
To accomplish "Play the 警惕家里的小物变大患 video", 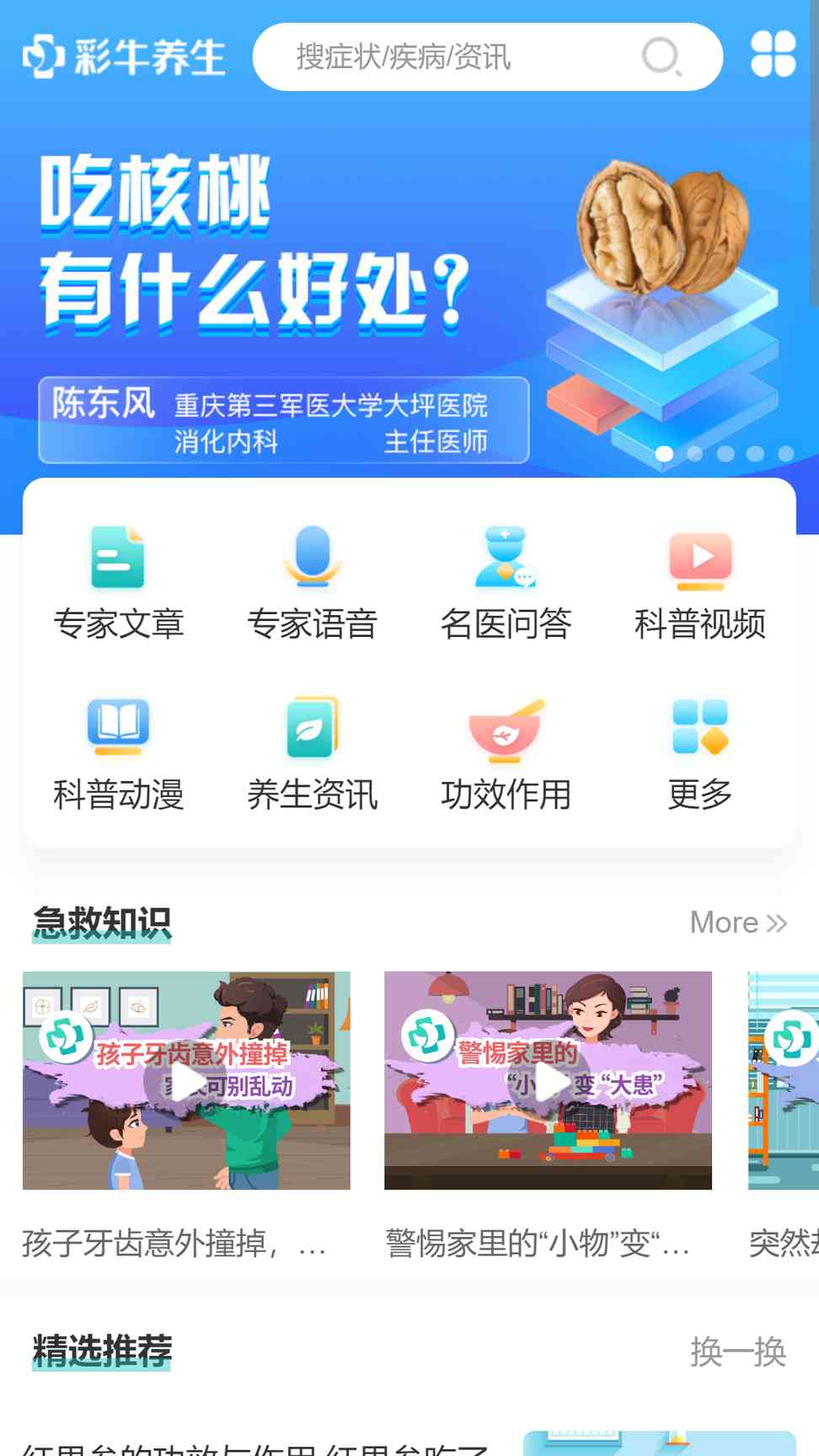I will point(549,1081).
